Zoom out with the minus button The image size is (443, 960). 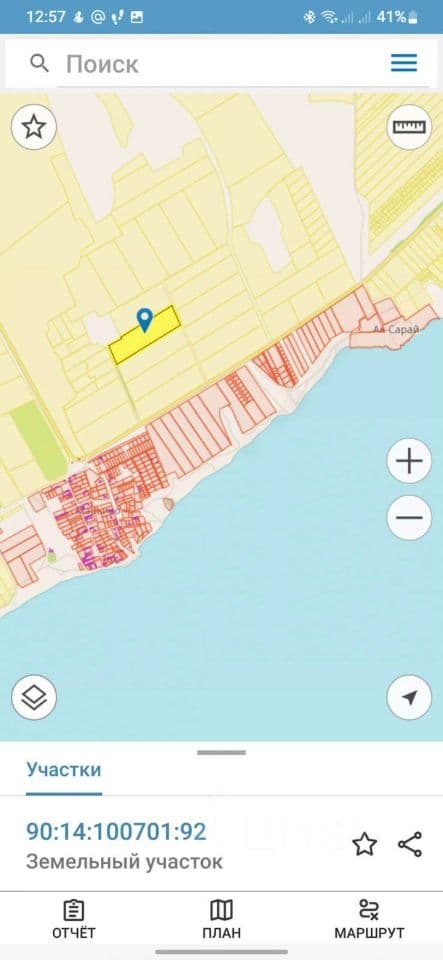[x=409, y=518]
